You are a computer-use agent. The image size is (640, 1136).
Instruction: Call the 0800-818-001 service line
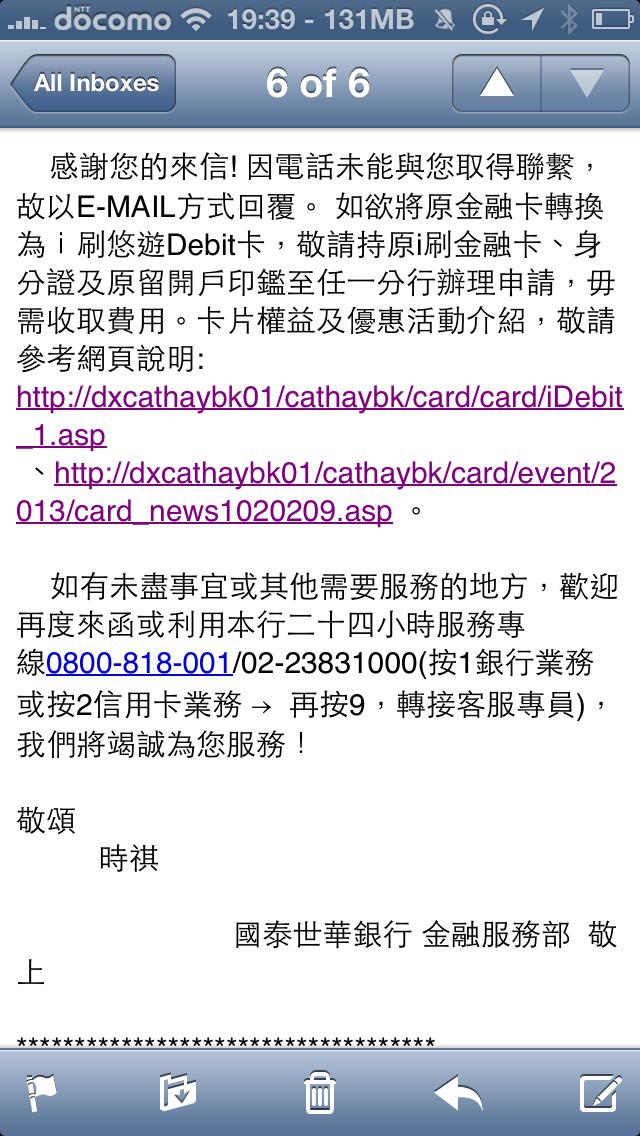[138, 663]
